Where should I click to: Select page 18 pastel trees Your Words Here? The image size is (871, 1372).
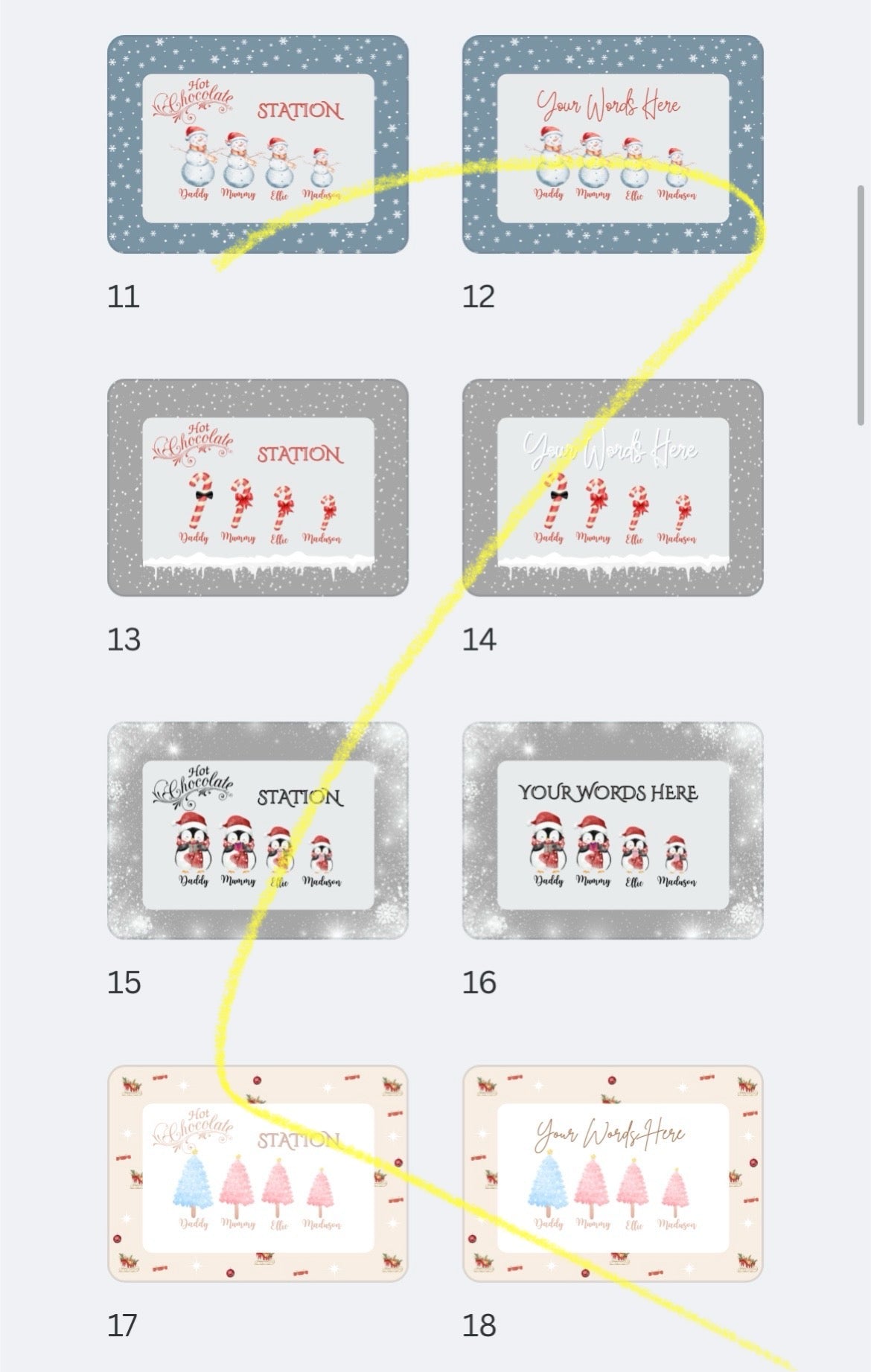[x=613, y=1173]
